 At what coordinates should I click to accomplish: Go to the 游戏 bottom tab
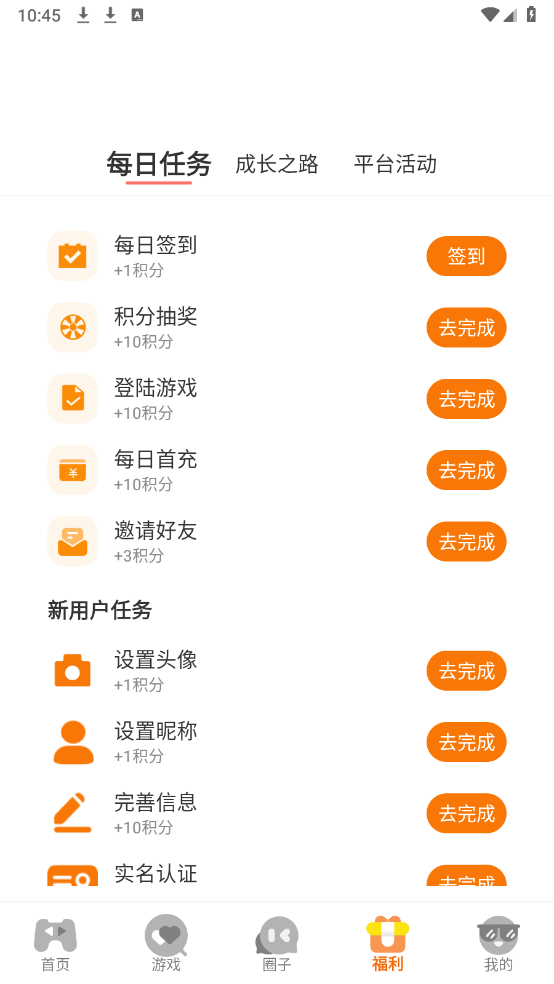tap(166, 943)
